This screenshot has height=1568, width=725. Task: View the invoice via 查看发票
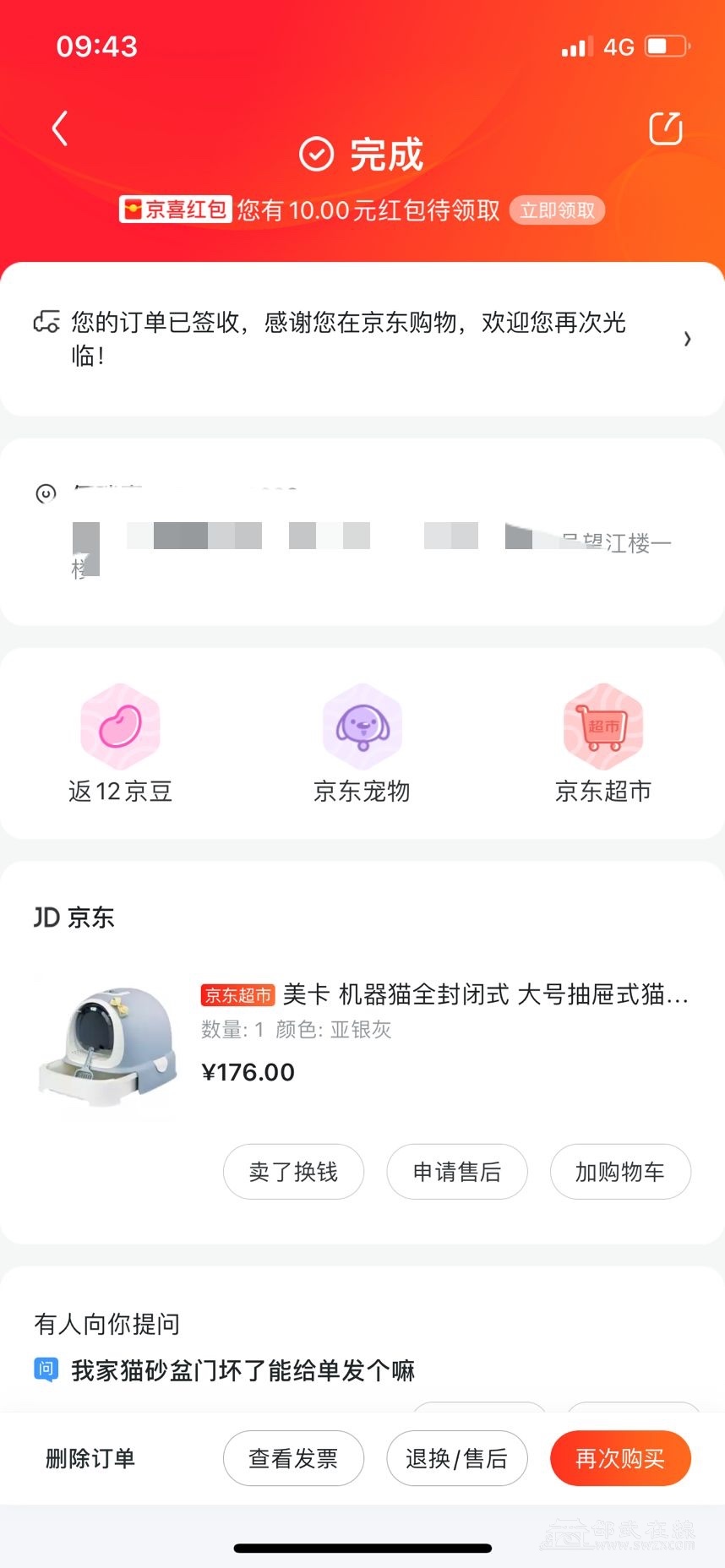point(293,1458)
